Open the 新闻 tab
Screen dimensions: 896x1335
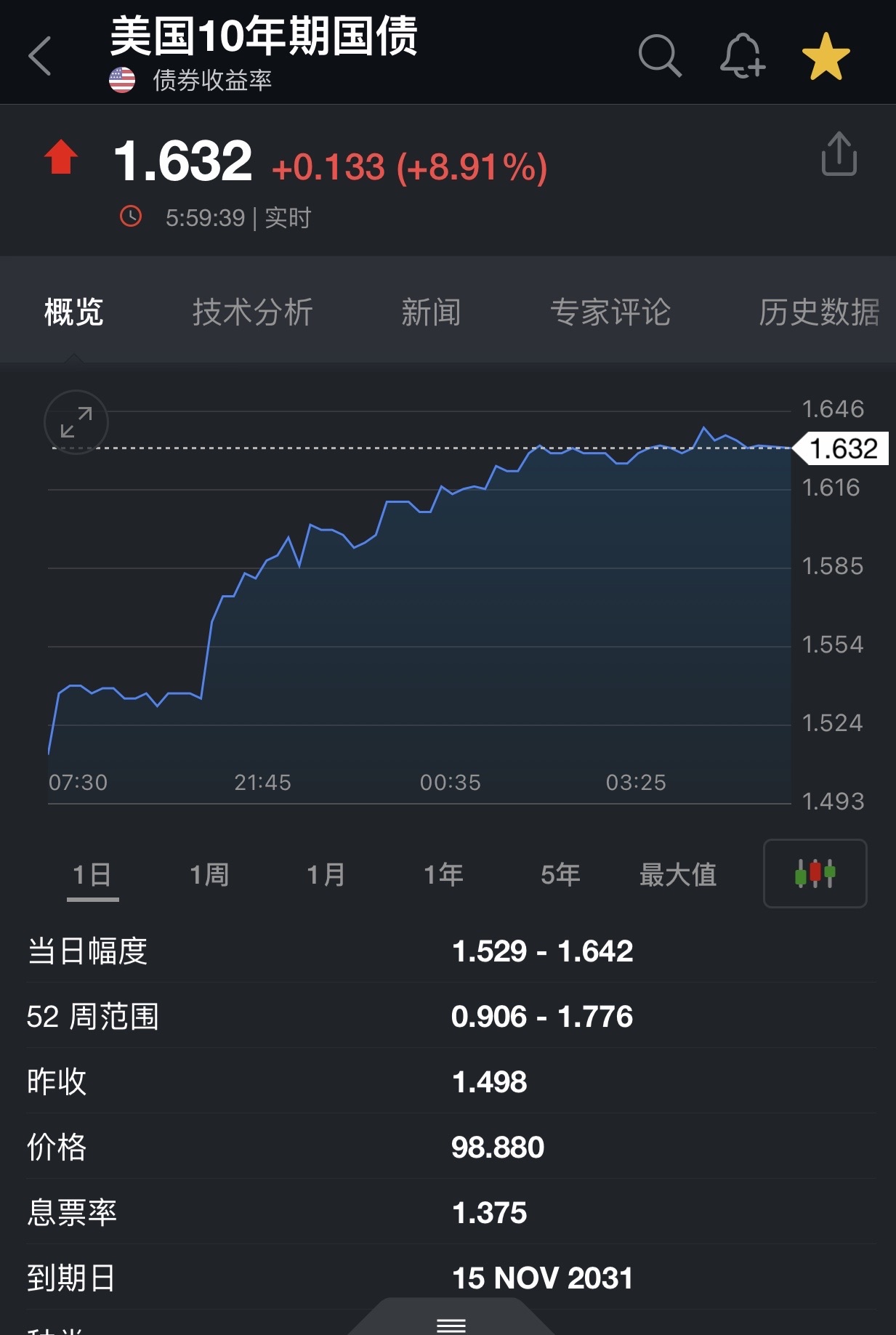coord(431,312)
